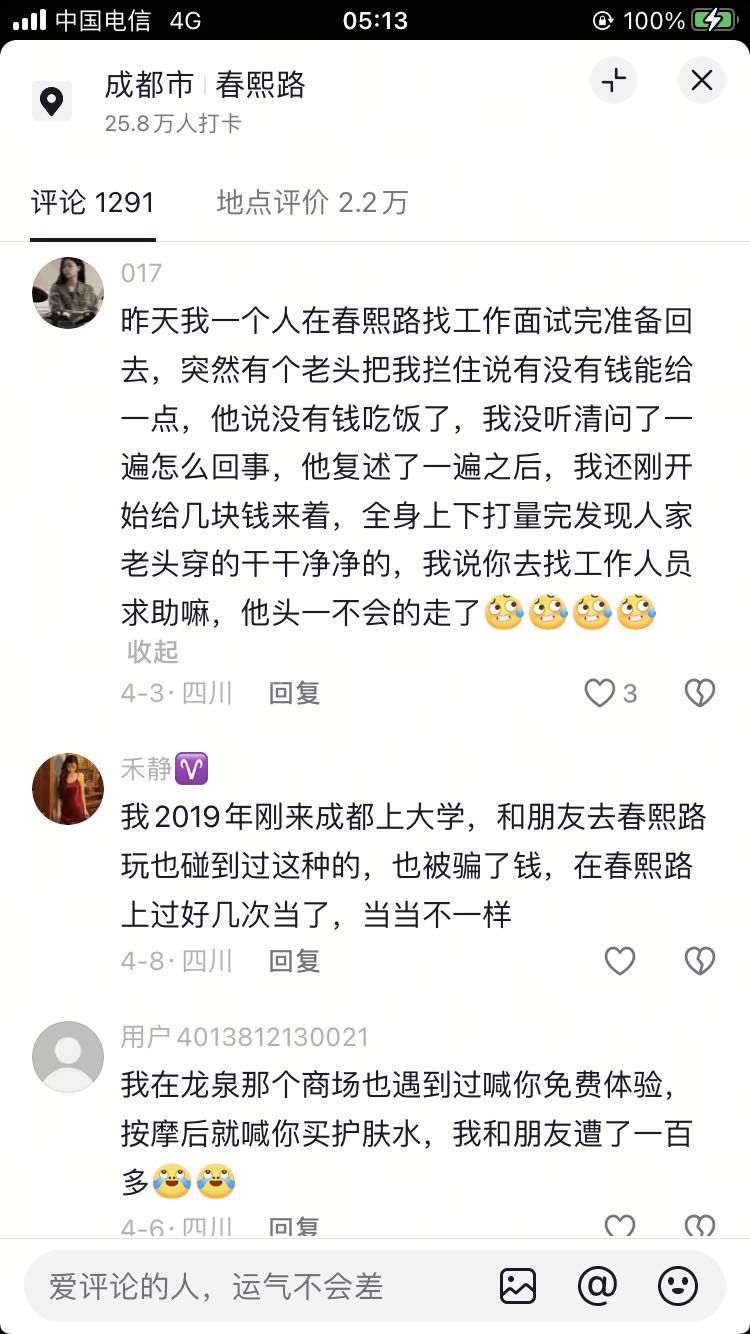Collapse the comments panel with the shrink icon
The height and width of the screenshot is (1334, 750).
pos(614,81)
